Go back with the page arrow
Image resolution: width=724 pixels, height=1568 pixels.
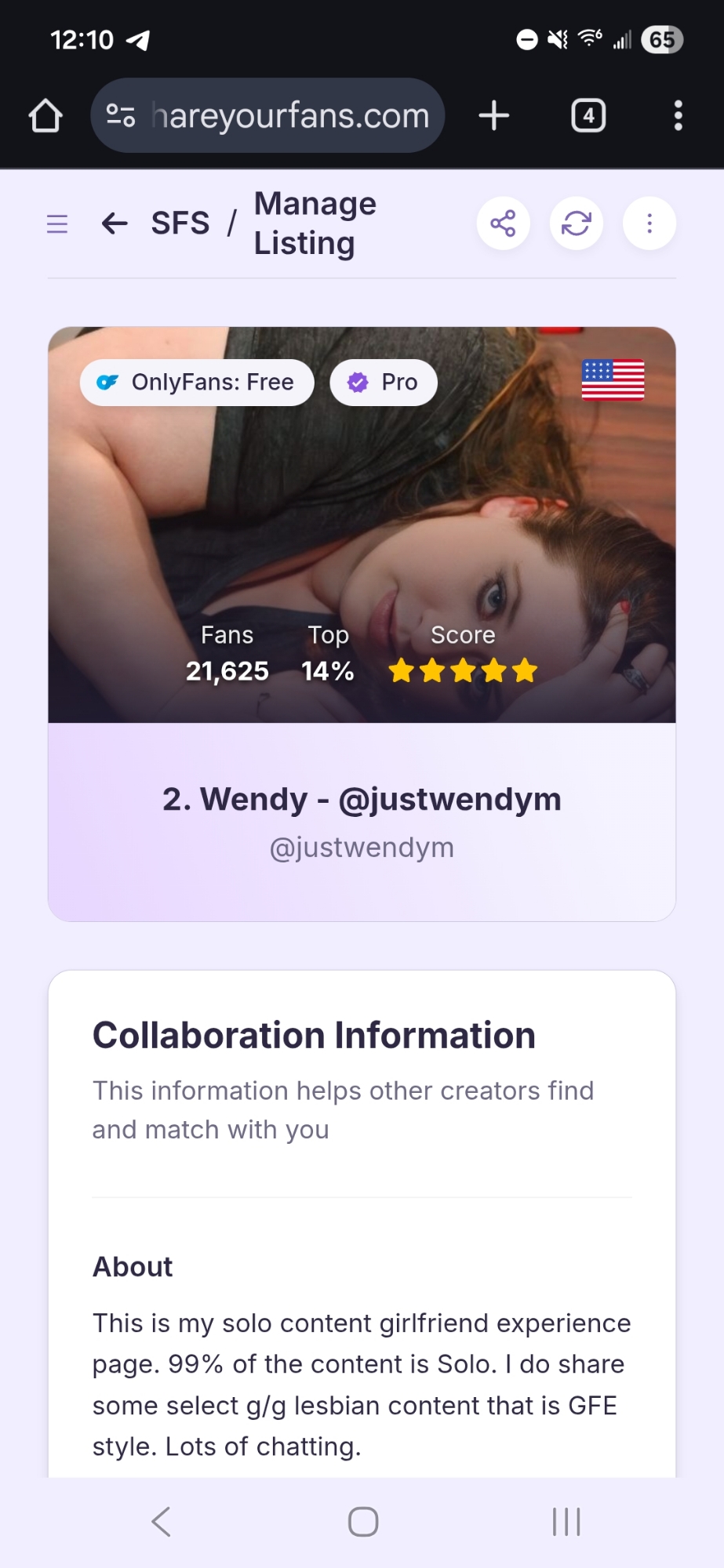[115, 223]
